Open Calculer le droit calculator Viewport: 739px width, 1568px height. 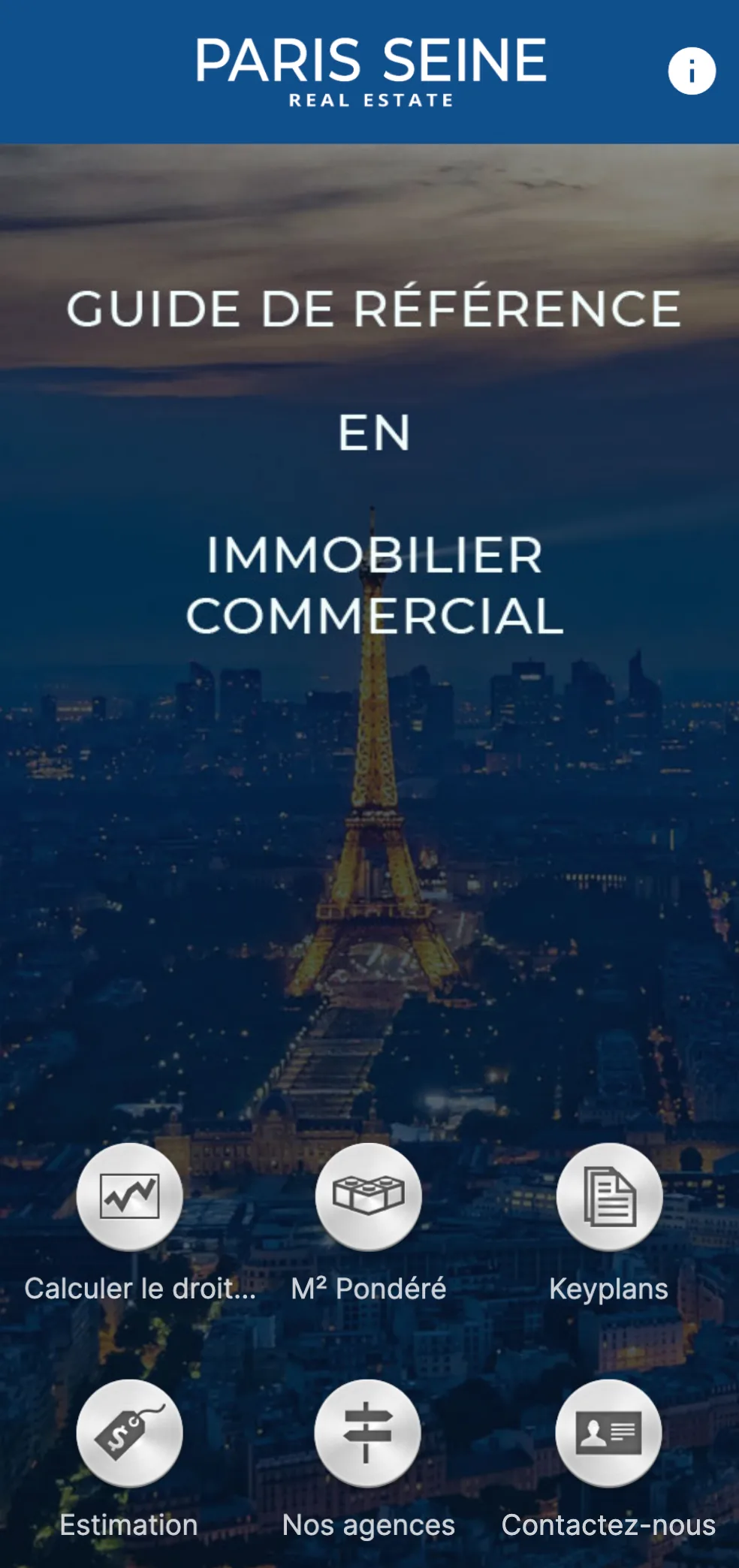click(130, 1196)
